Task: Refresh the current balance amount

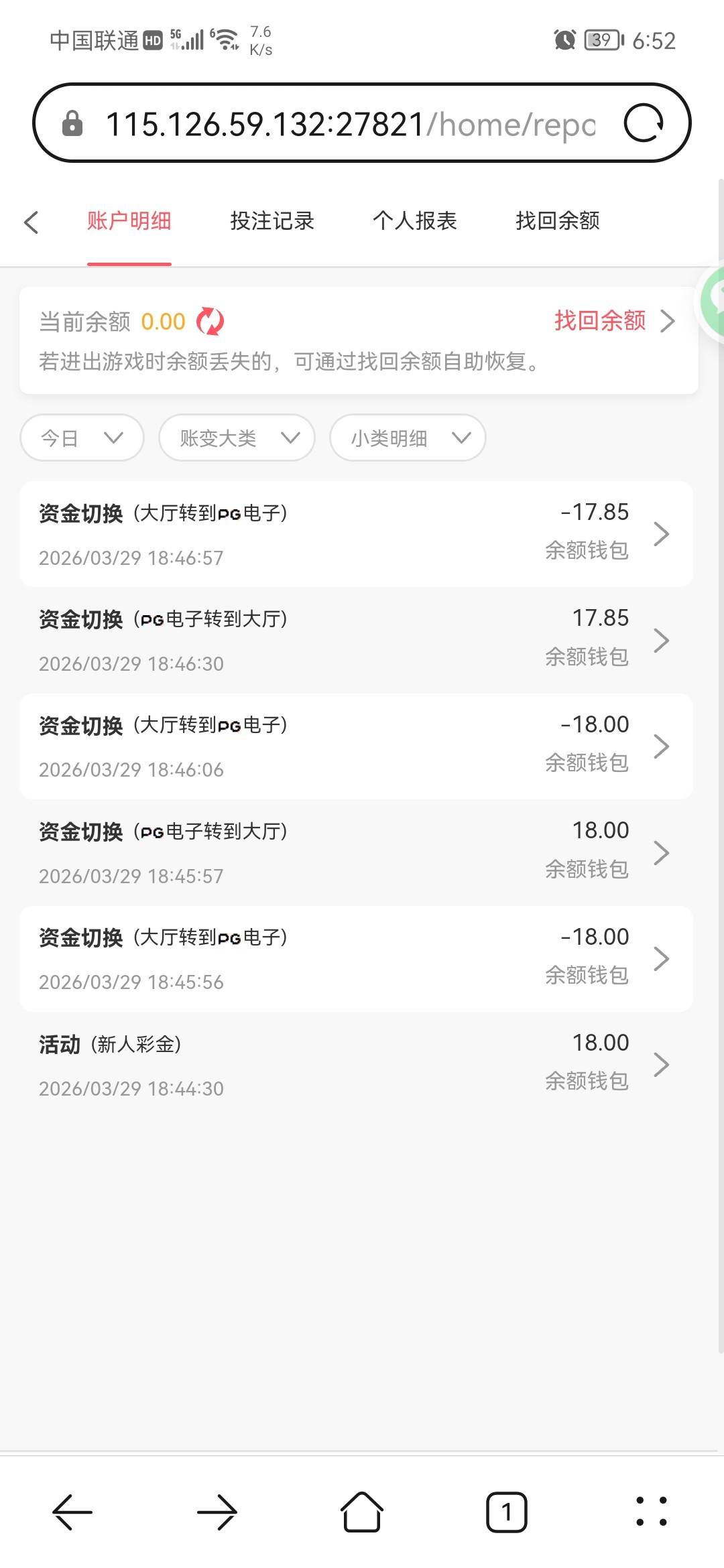Action: coord(210,322)
